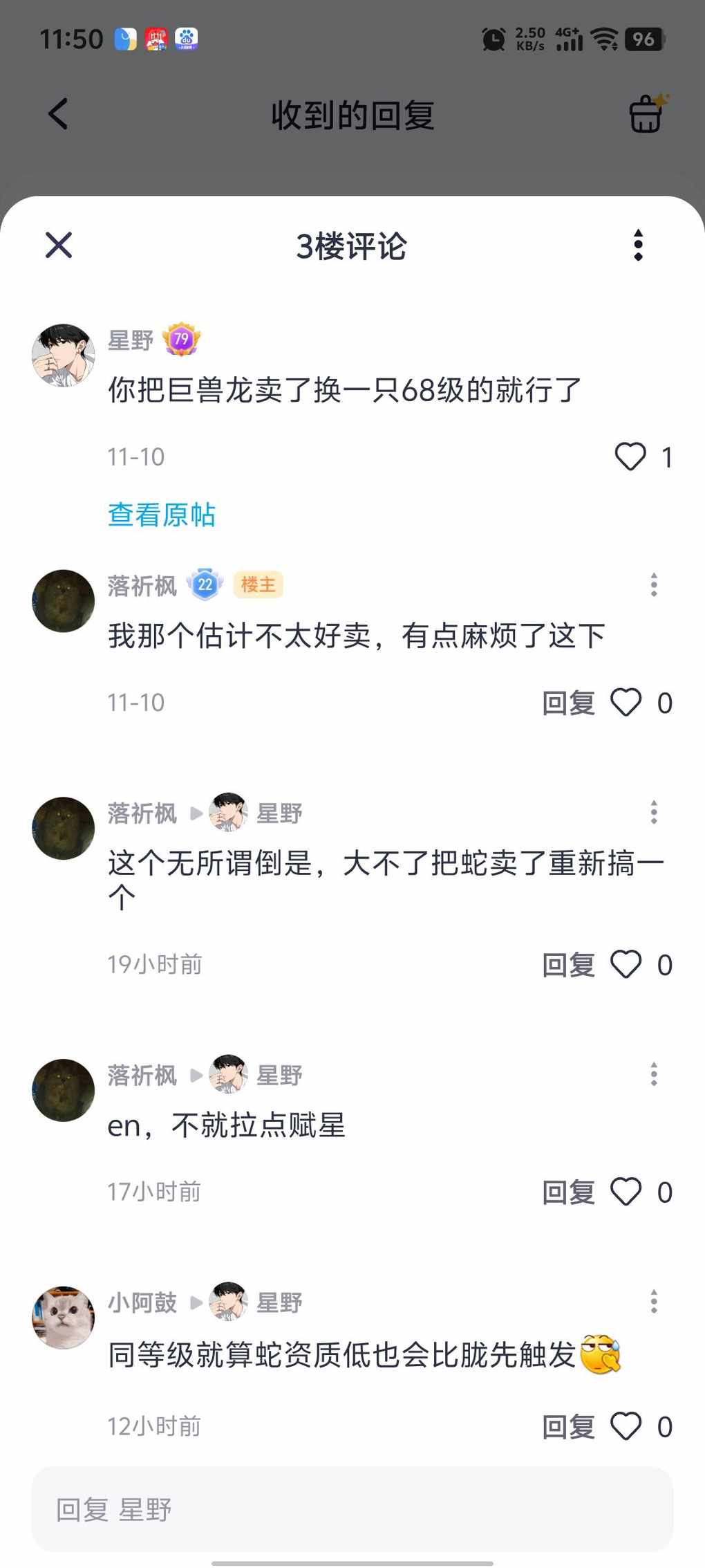705x1568 pixels.
Task: Open the overflow menu beside 3楼评论 title
Action: (x=638, y=246)
